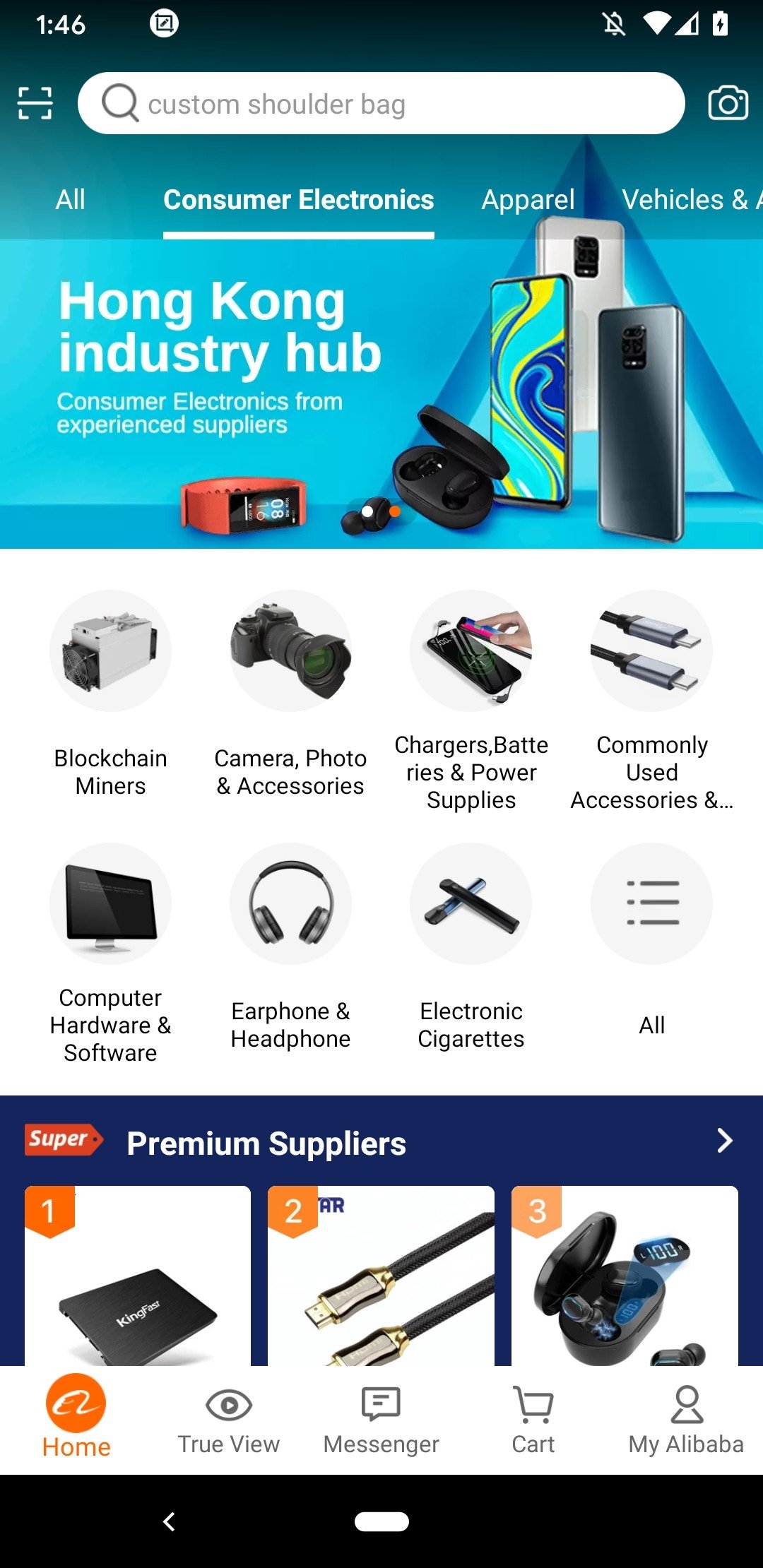Switch to the All category tab
Screen dimensions: 763x1568
click(71, 200)
